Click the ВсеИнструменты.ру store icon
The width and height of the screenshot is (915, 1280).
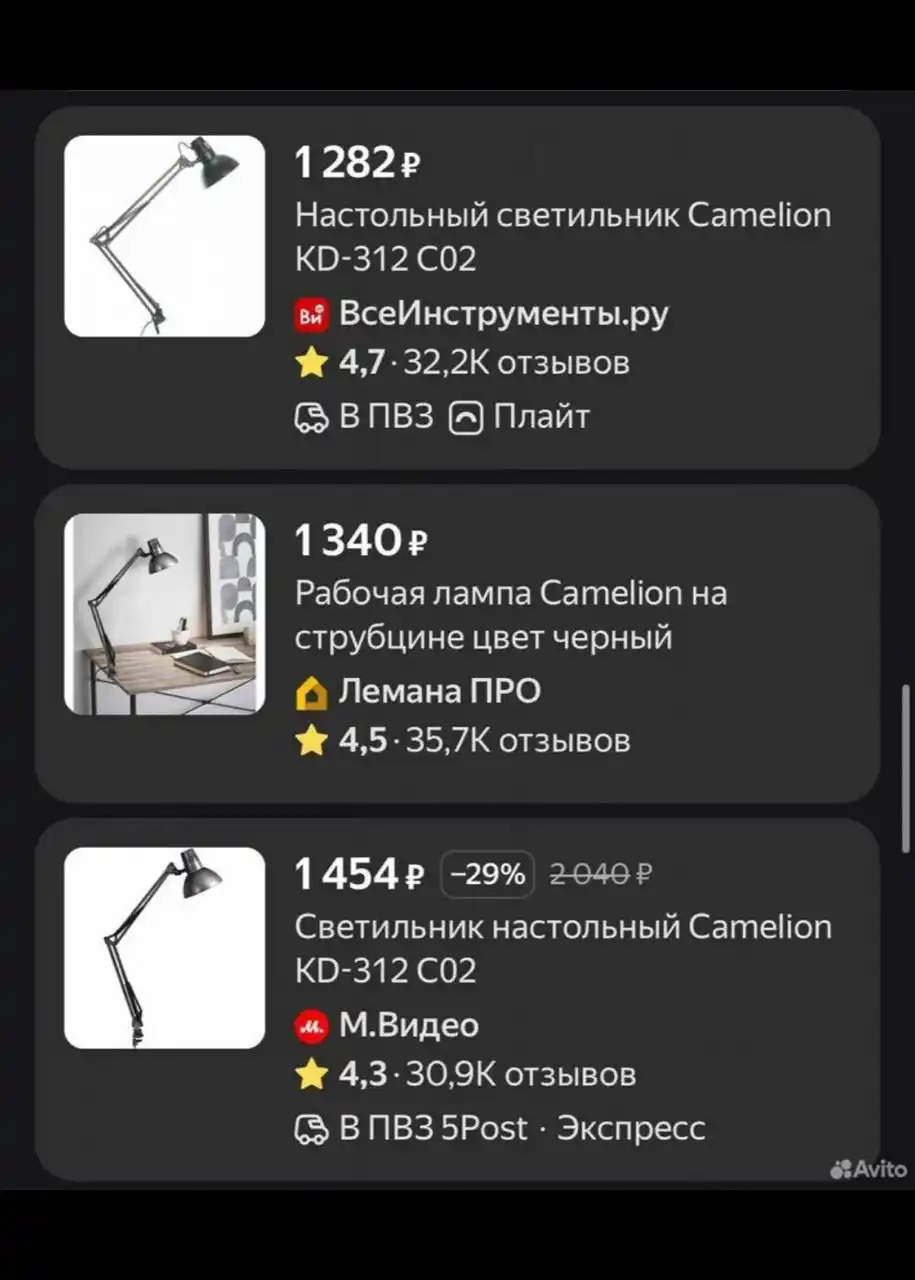[x=311, y=313]
